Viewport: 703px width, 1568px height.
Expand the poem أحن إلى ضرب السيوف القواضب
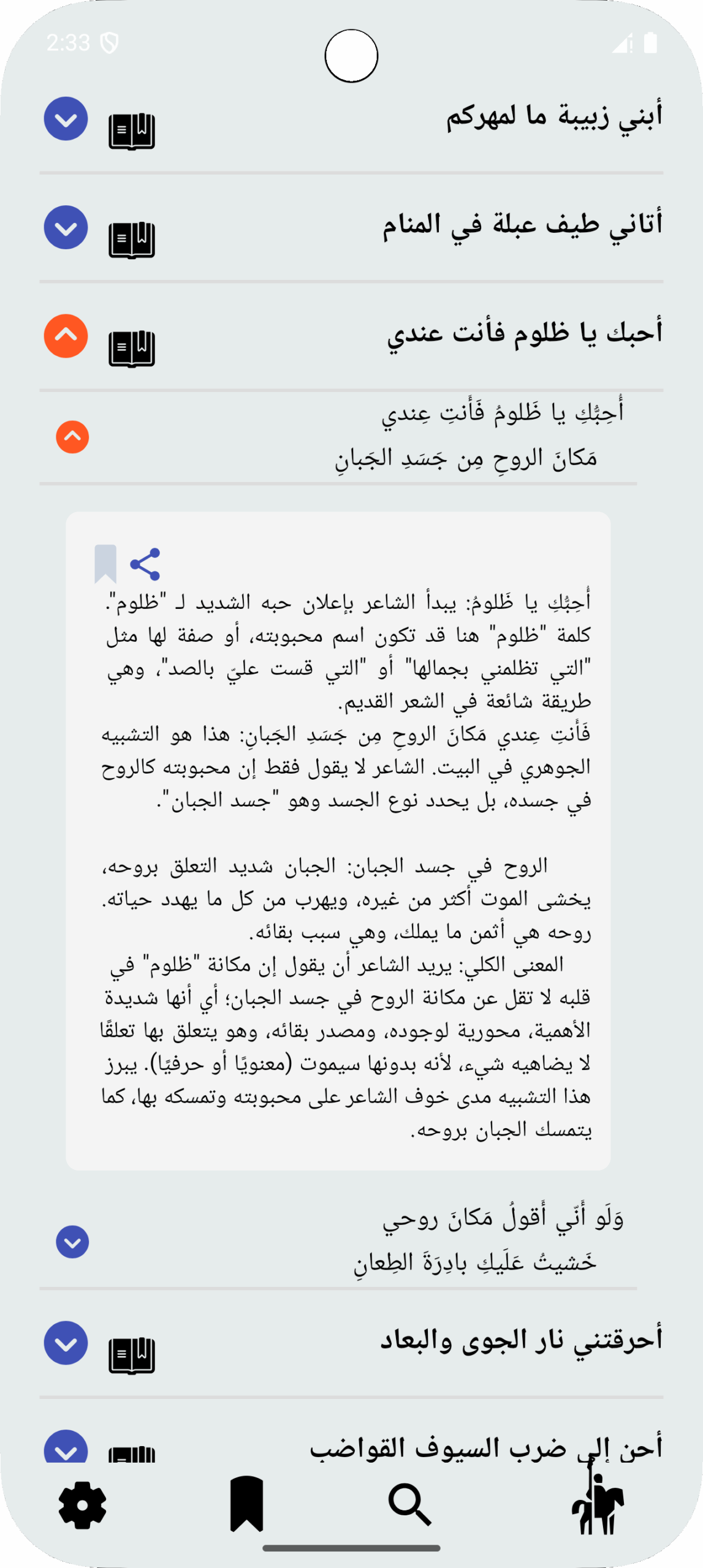pos(66,1448)
